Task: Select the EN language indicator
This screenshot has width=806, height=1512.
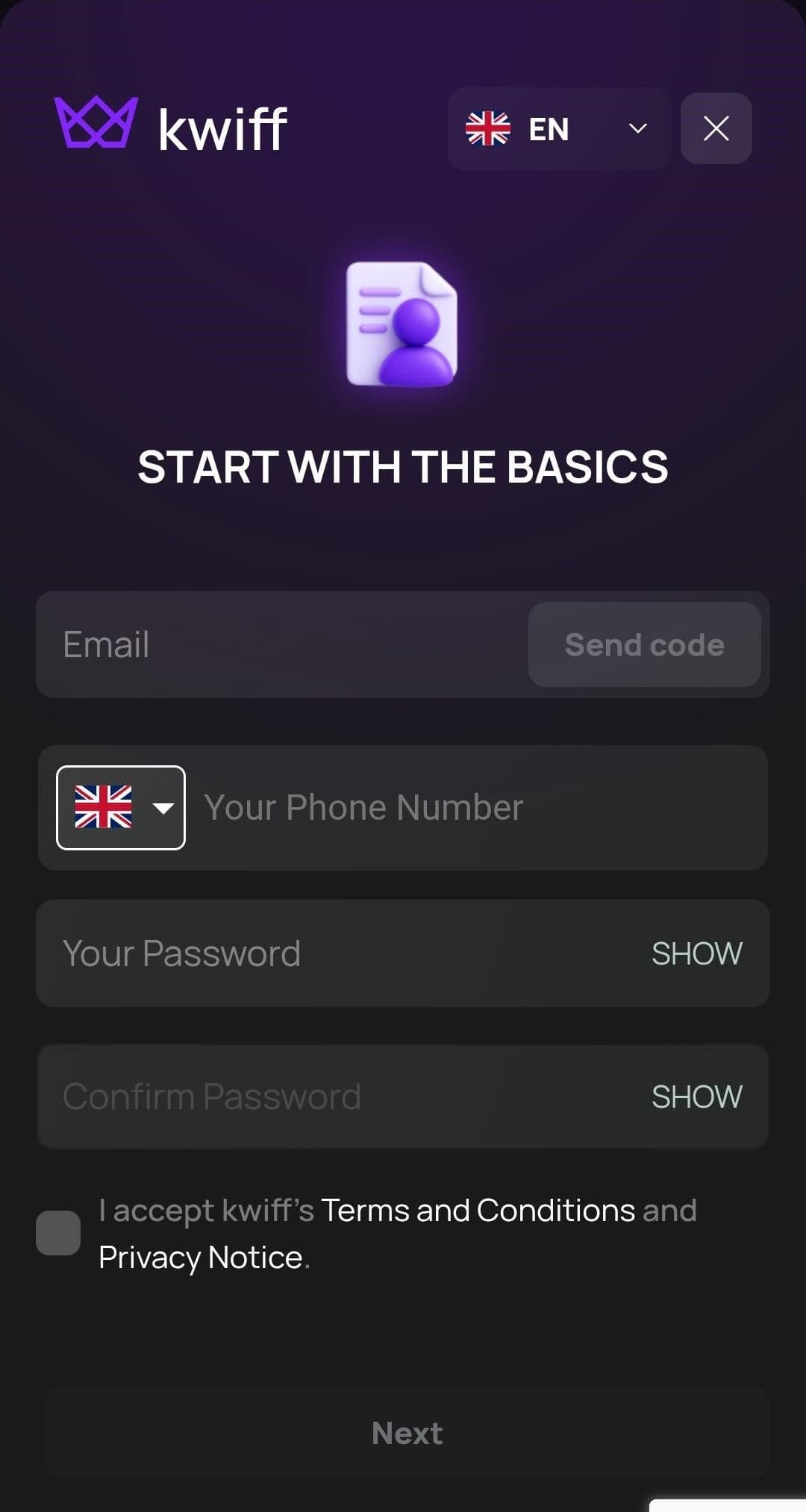Action: 549,128
